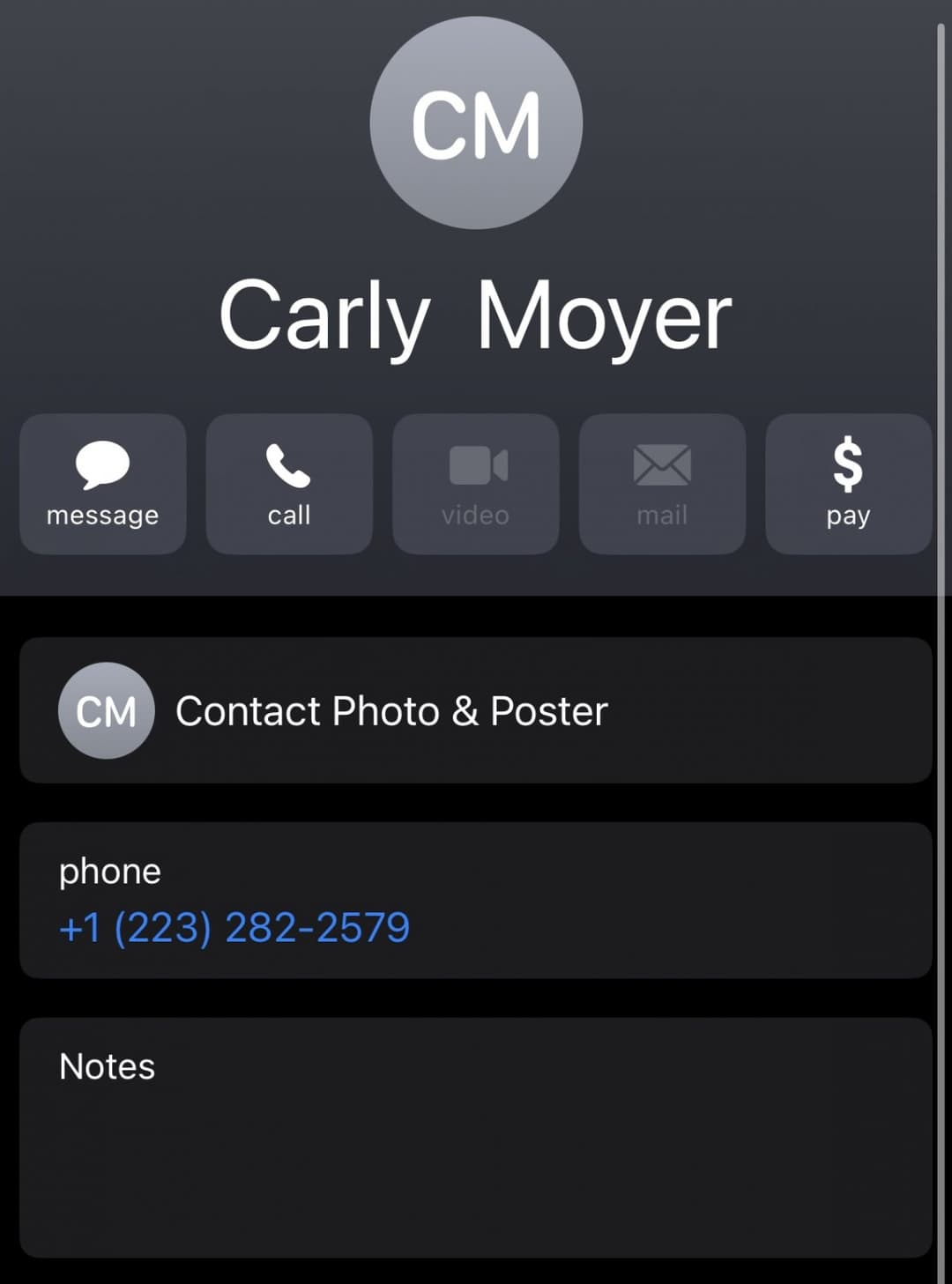Image resolution: width=952 pixels, height=1284 pixels.
Task: Tap the pay button
Action: (848, 484)
